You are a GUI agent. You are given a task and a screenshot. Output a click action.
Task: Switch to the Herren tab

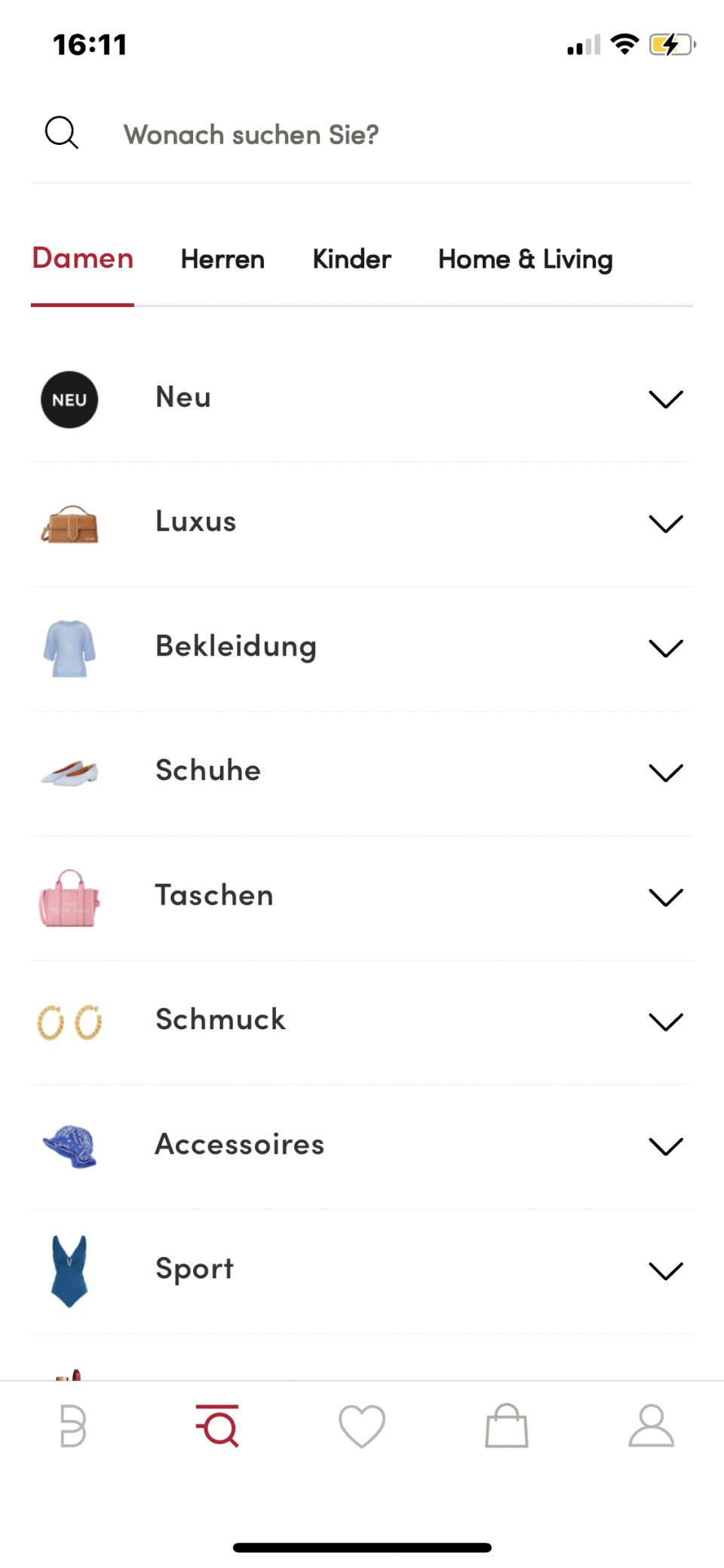[x=222, y=260]
